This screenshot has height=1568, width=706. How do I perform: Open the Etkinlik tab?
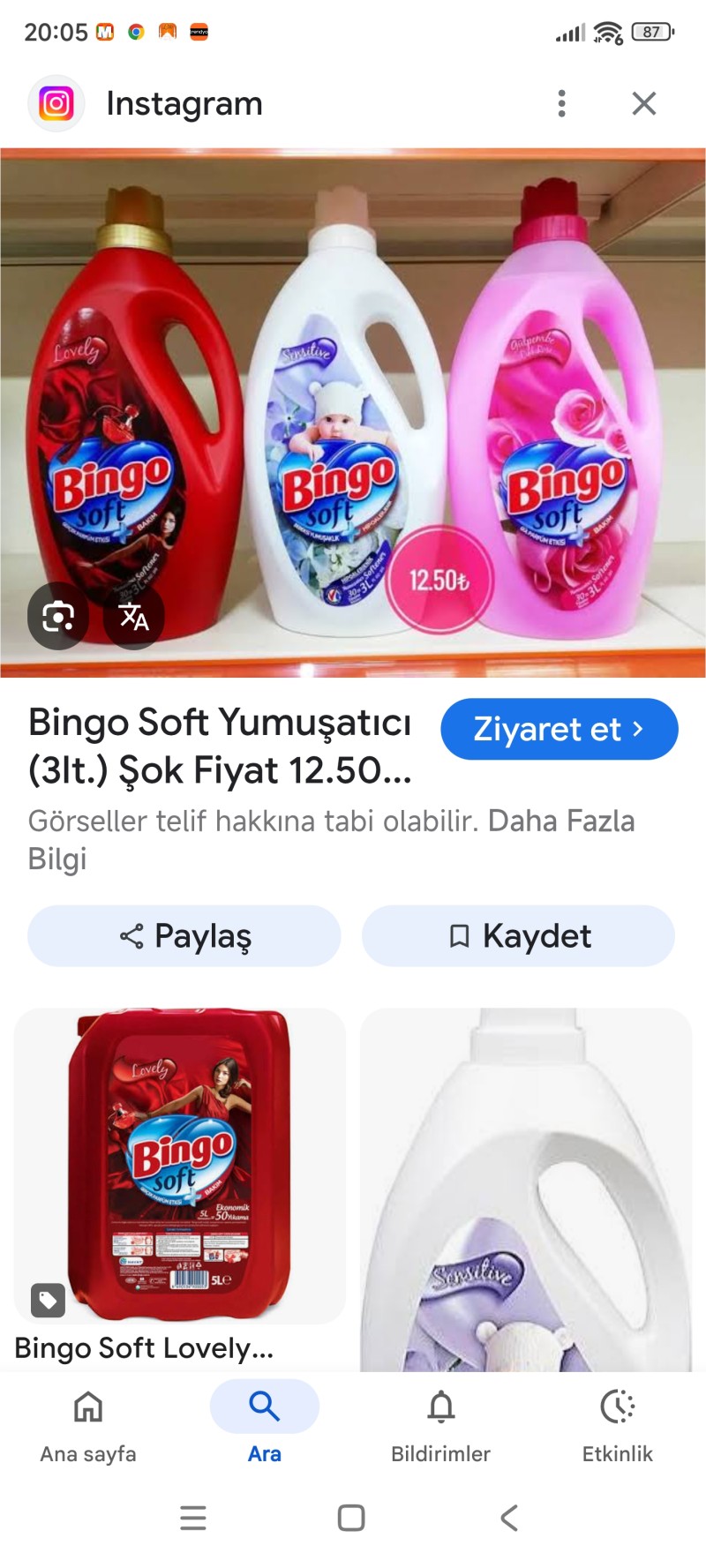617,1422
